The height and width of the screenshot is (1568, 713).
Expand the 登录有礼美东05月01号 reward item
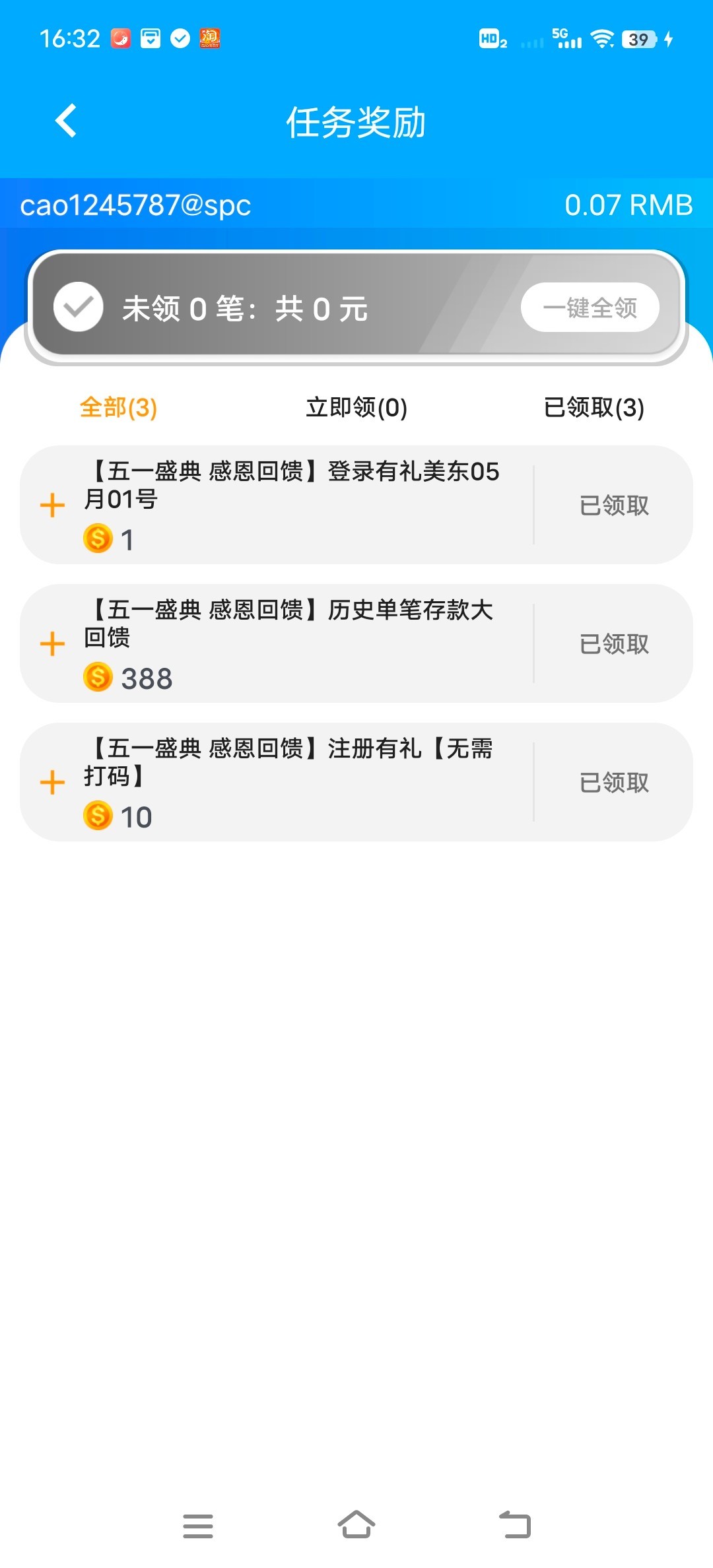51,505
